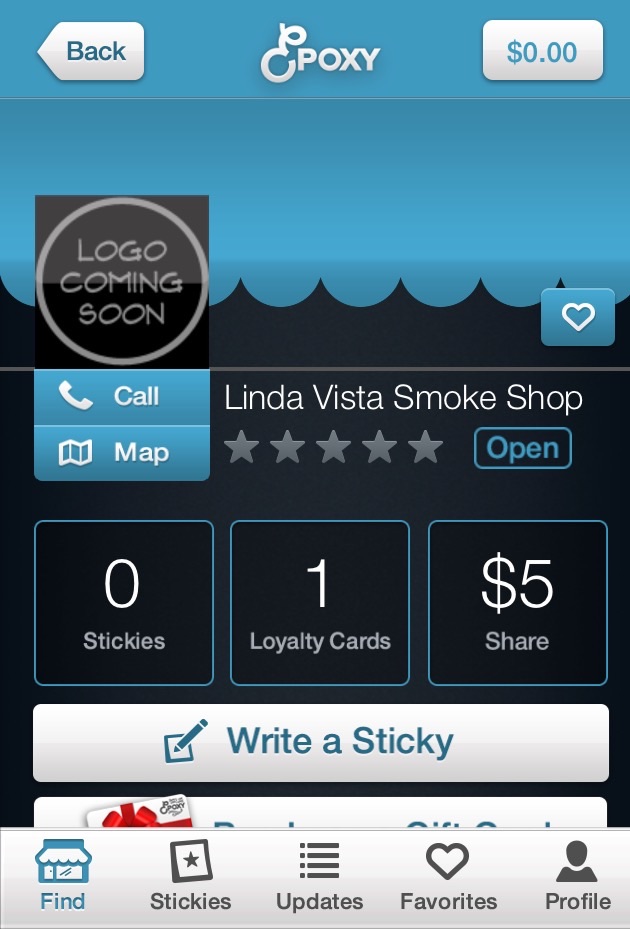The height and width of the screenshot is (929, 630).
Task: Switch to the Stickies tab
Action: click(190, 877)
